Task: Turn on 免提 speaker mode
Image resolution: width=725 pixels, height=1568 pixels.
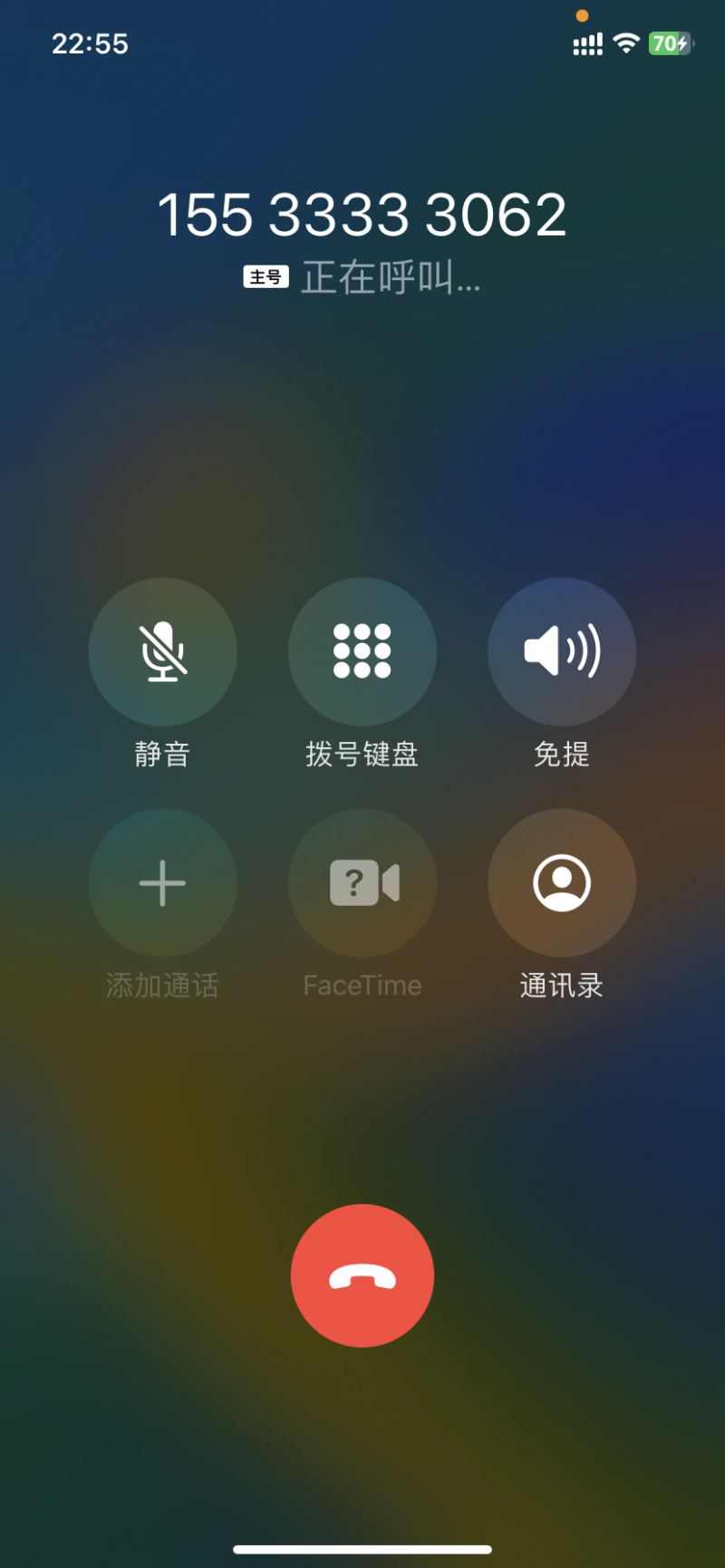Action: (x=562, y=651)
